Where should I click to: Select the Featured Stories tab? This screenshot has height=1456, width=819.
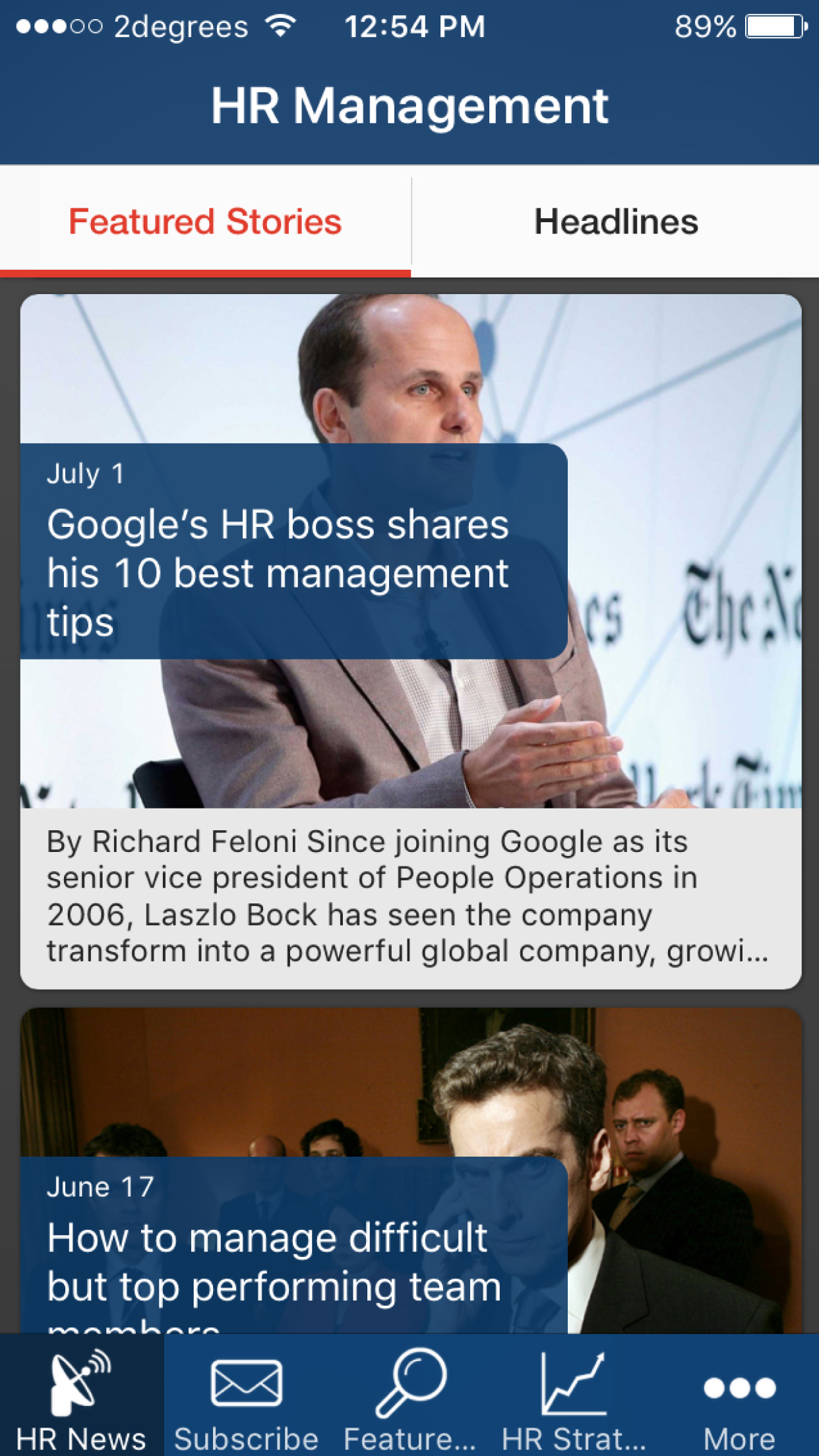(x=205, y=222)
